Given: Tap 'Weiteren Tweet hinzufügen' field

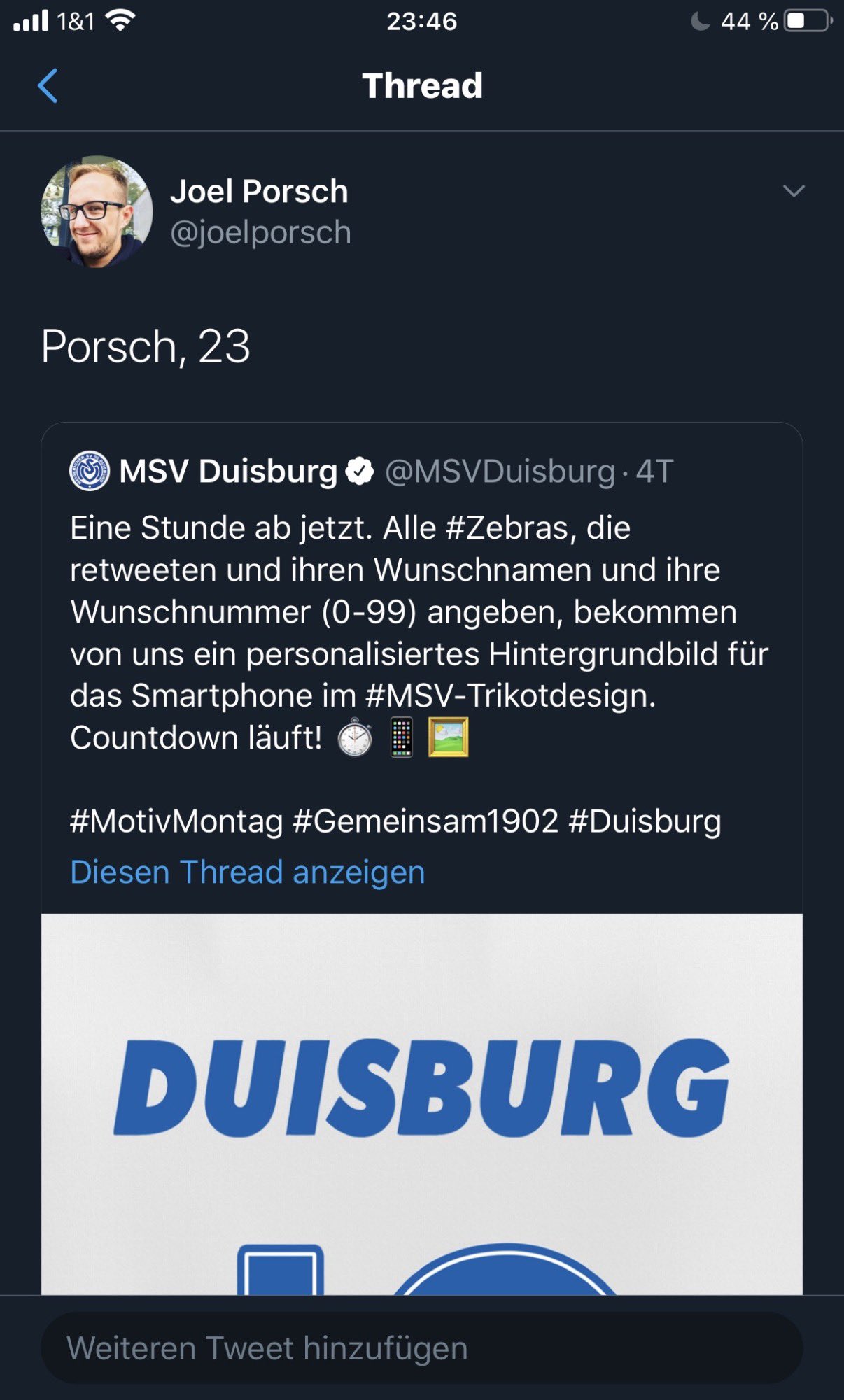Looking at the screenshot, I should pyautogui.click(x=421, y=1348).
